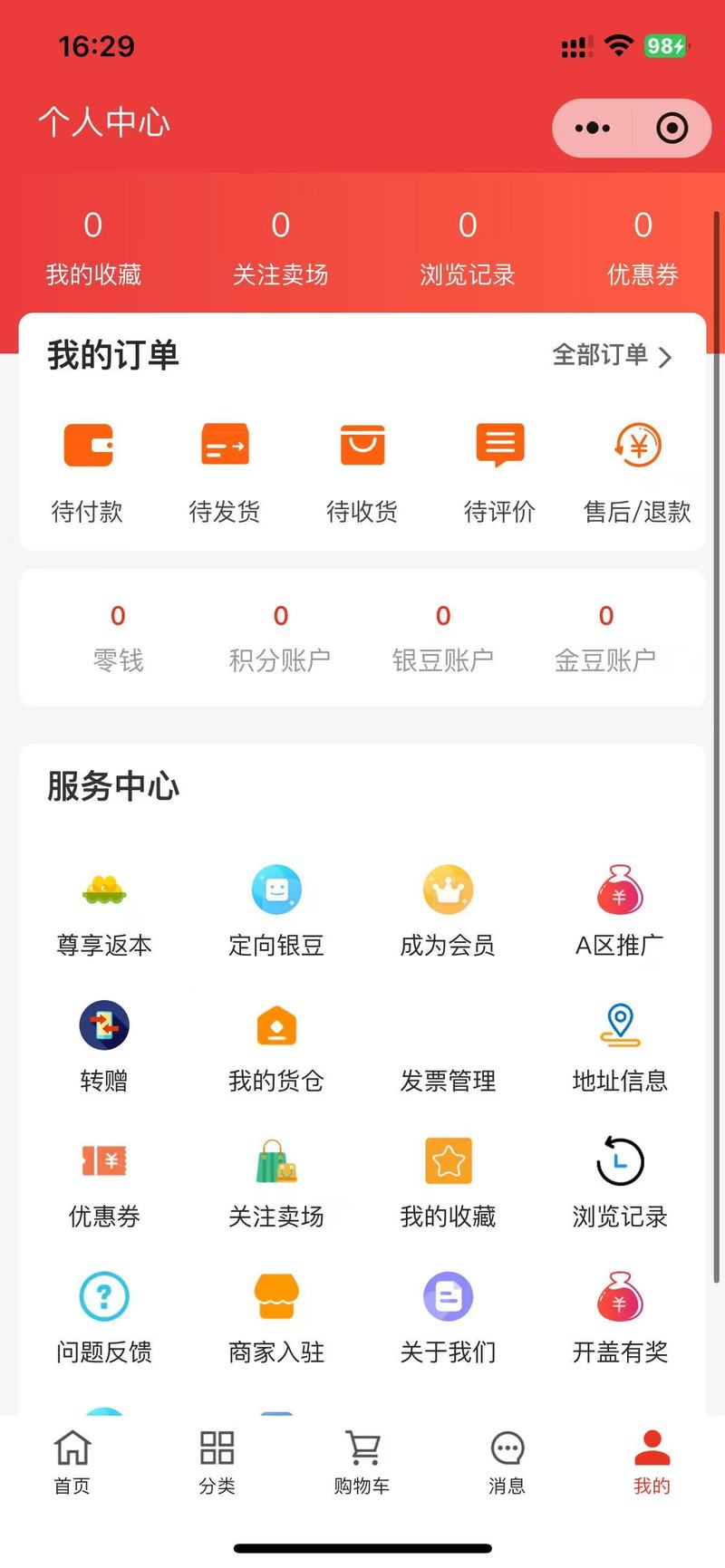Switch to the 首页 tab
725x1568 pixels.
pyautogui.click(x=72, y=1462)
